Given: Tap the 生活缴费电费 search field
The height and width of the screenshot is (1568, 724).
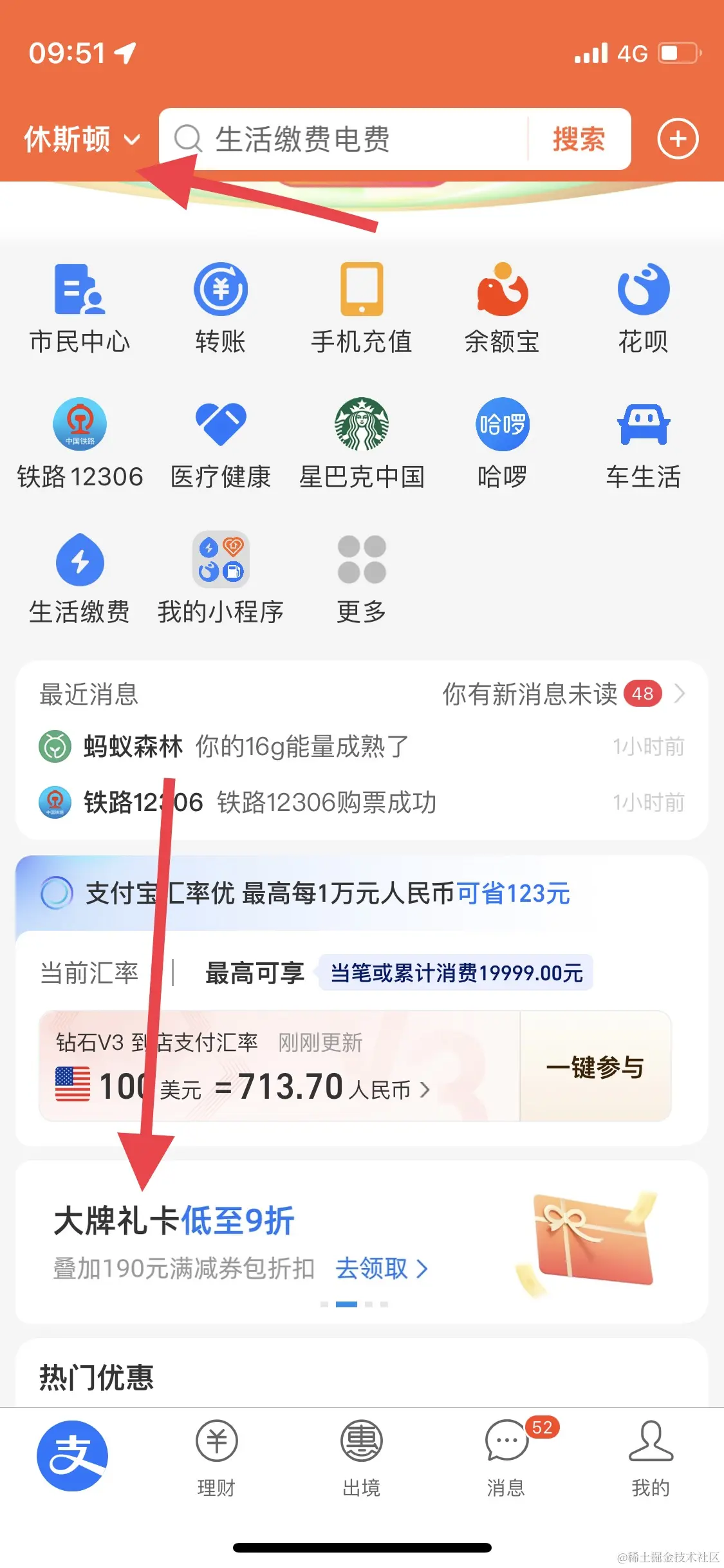Looking at the screenshot, I should click(360, 140).
